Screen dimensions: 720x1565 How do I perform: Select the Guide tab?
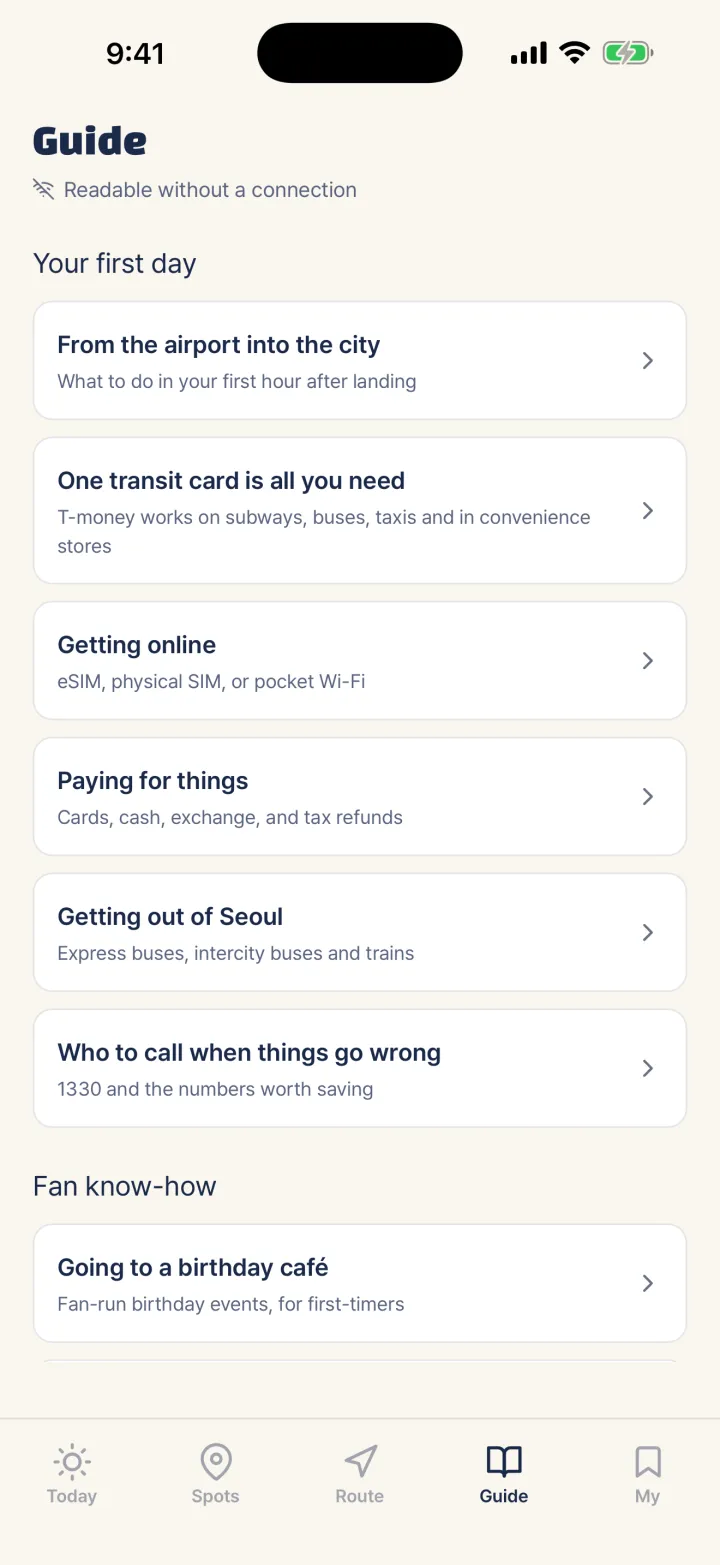(504, 1475)
